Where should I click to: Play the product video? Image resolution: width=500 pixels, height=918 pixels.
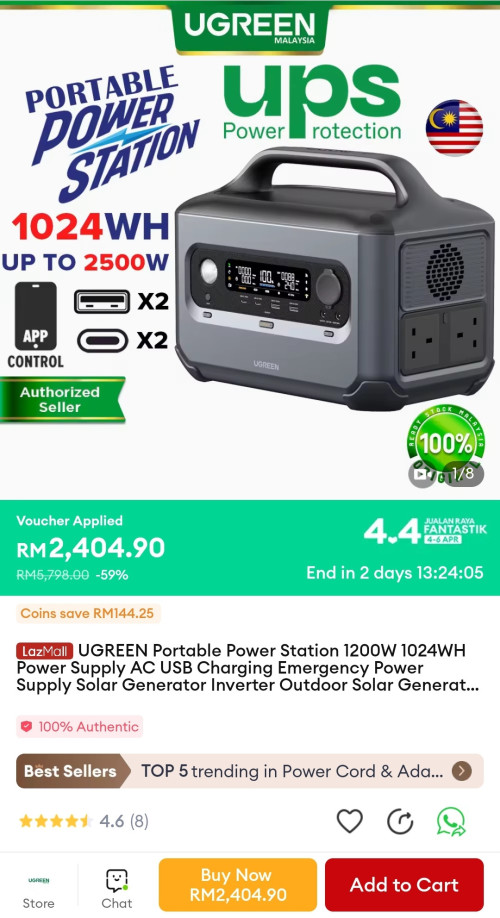pyautogui.click(x=421, y=474)
